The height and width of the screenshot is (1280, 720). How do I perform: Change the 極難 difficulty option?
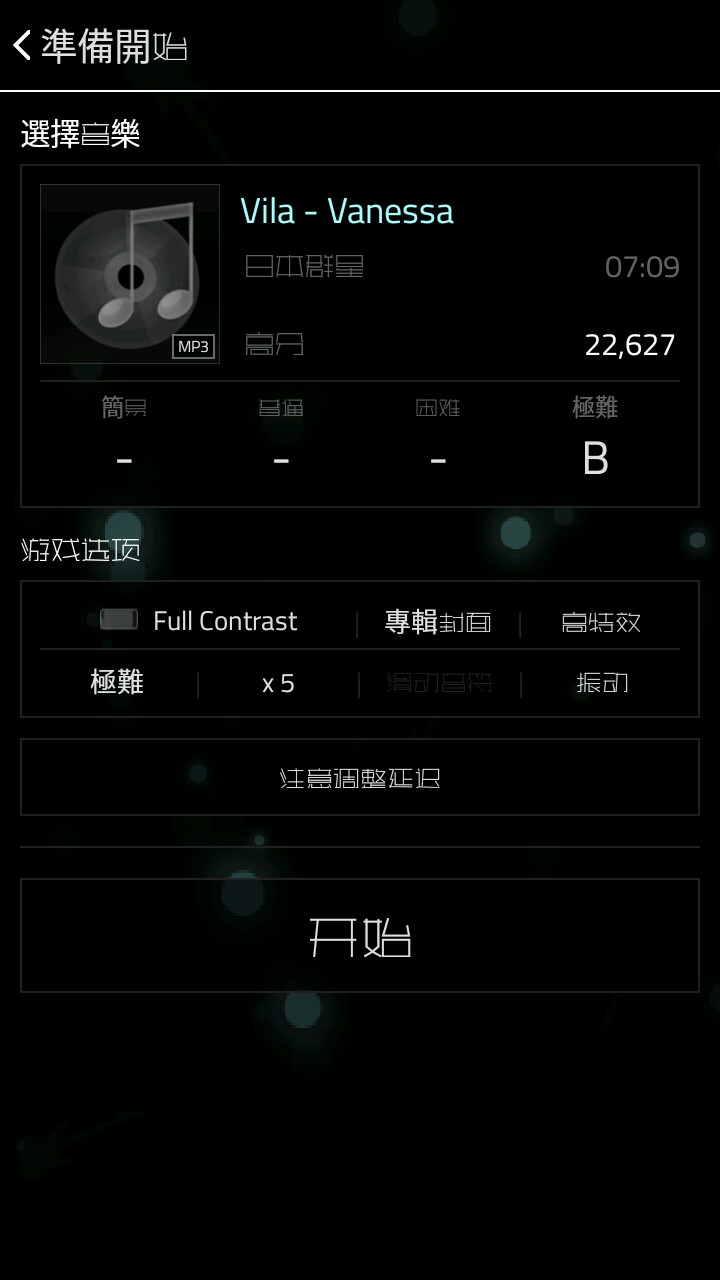coord(118,683)
